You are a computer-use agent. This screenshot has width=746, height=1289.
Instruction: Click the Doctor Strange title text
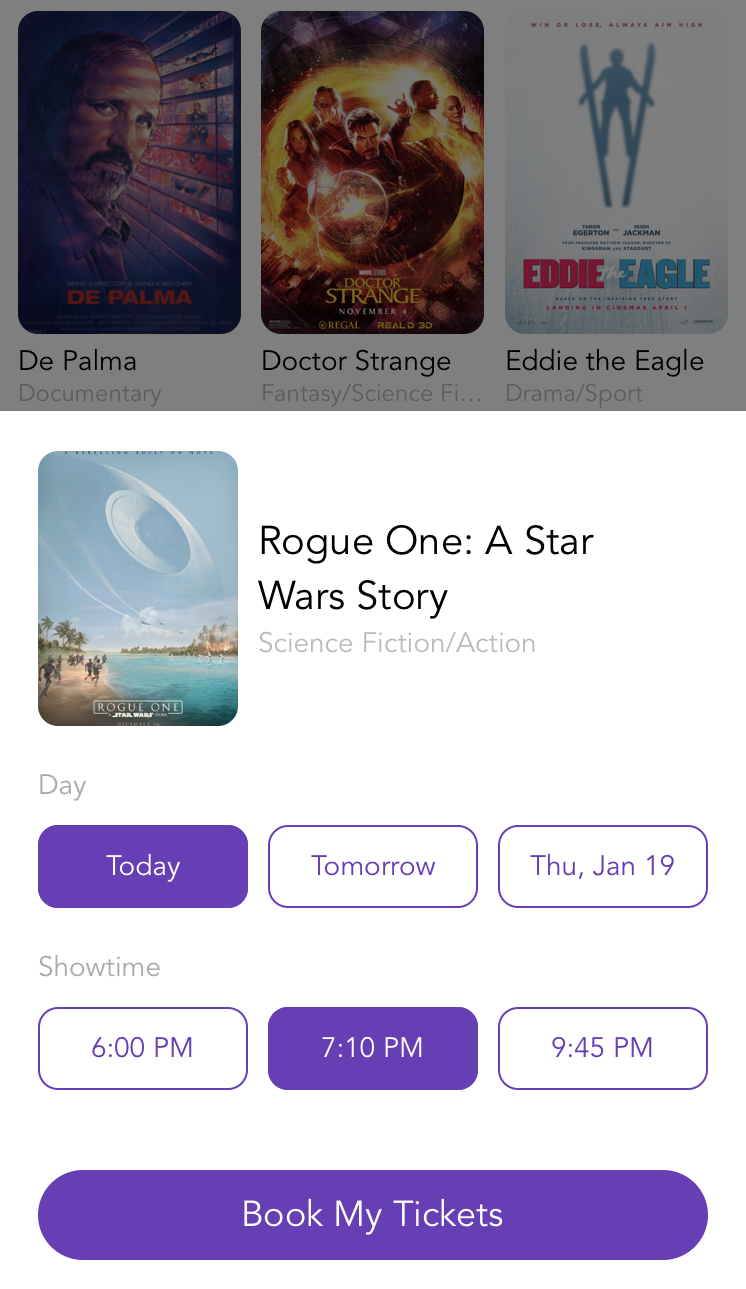coord(355,361)
